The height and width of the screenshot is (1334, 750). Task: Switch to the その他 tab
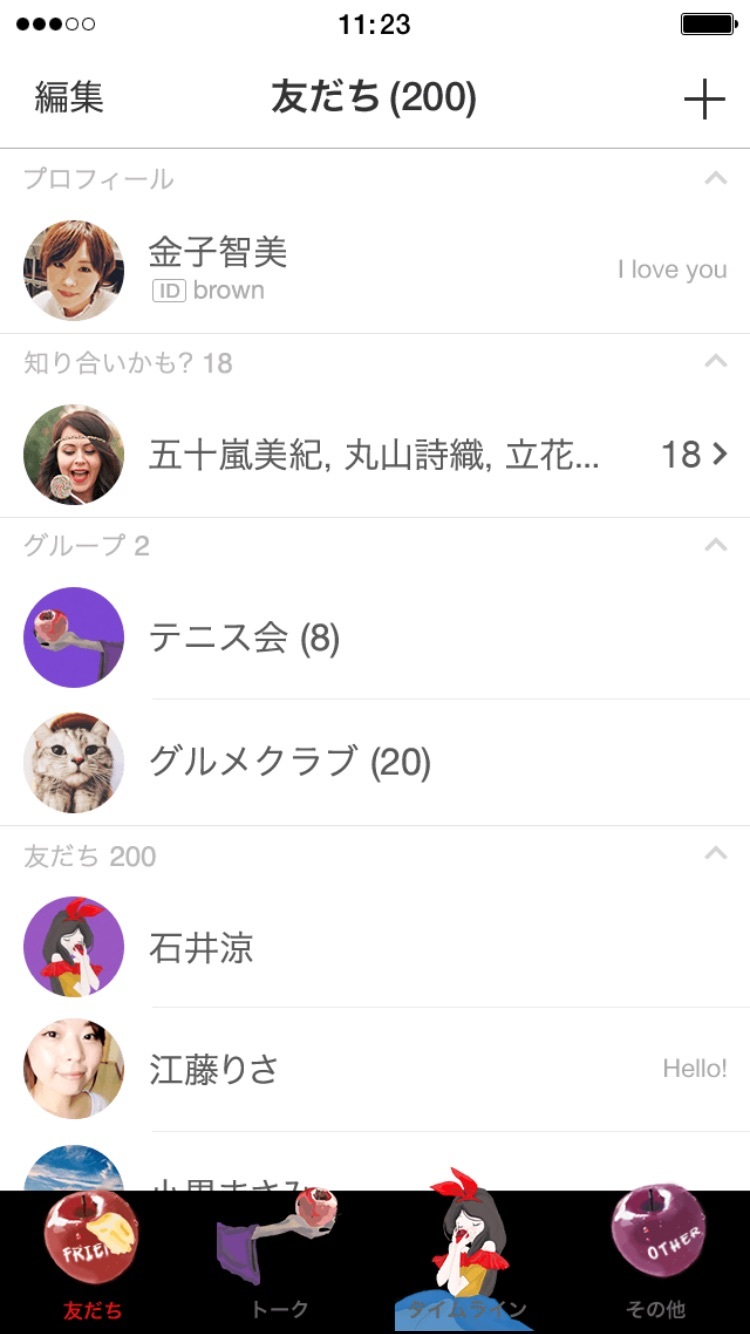point(656,1262)
